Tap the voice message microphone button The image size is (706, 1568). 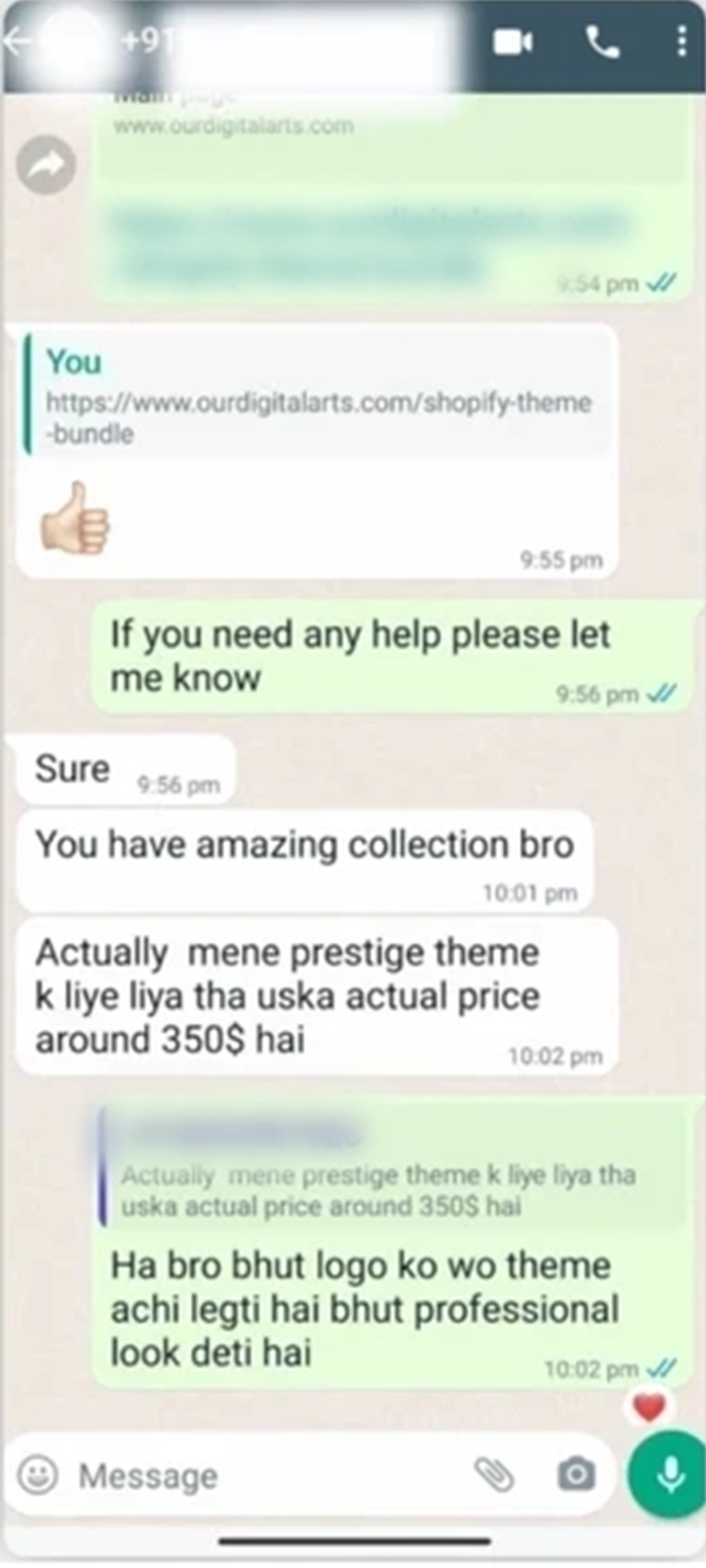tap(670, 1476)
